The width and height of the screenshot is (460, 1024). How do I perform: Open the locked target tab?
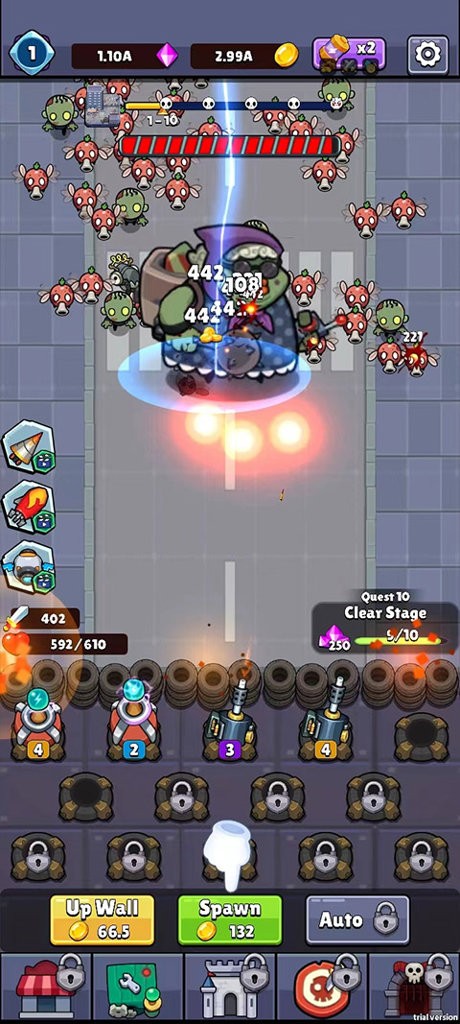322,985
